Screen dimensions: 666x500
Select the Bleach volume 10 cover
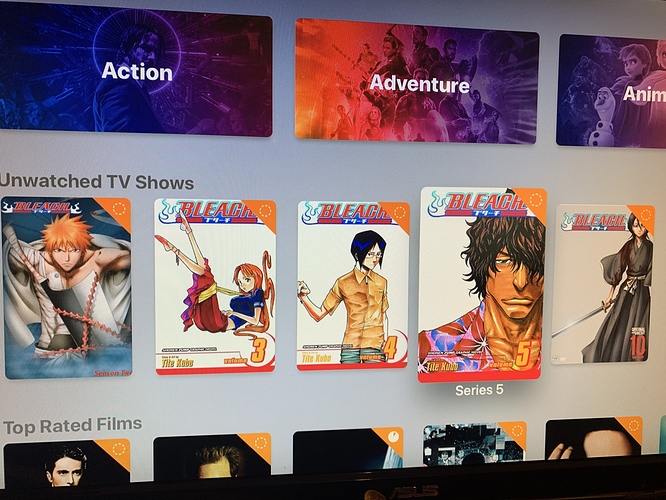click(x=604, y=285)
